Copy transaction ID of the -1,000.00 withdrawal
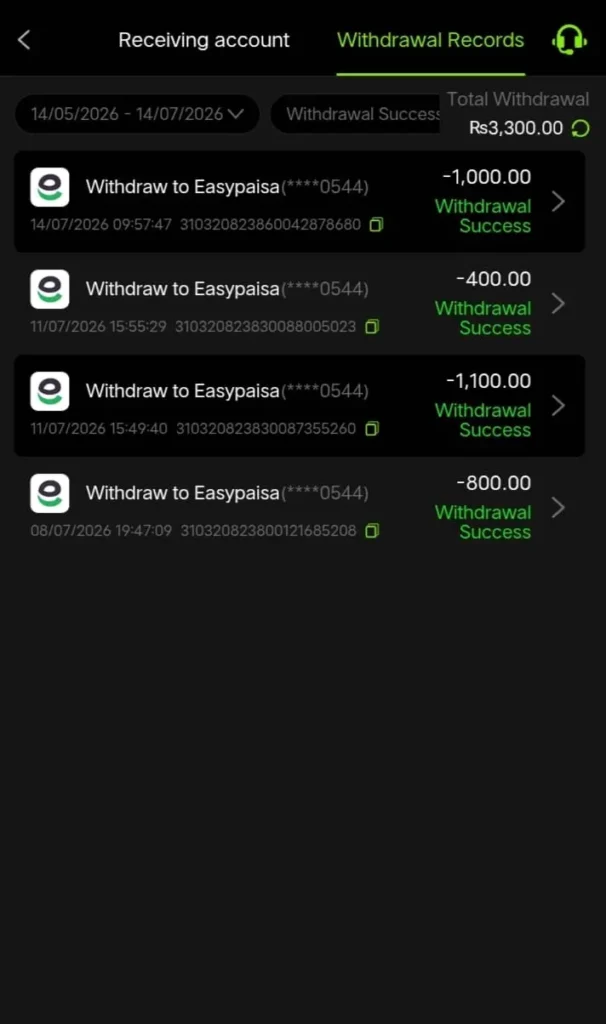The width and height of the screenshot is (606, 1024). (x=376, y=225)
